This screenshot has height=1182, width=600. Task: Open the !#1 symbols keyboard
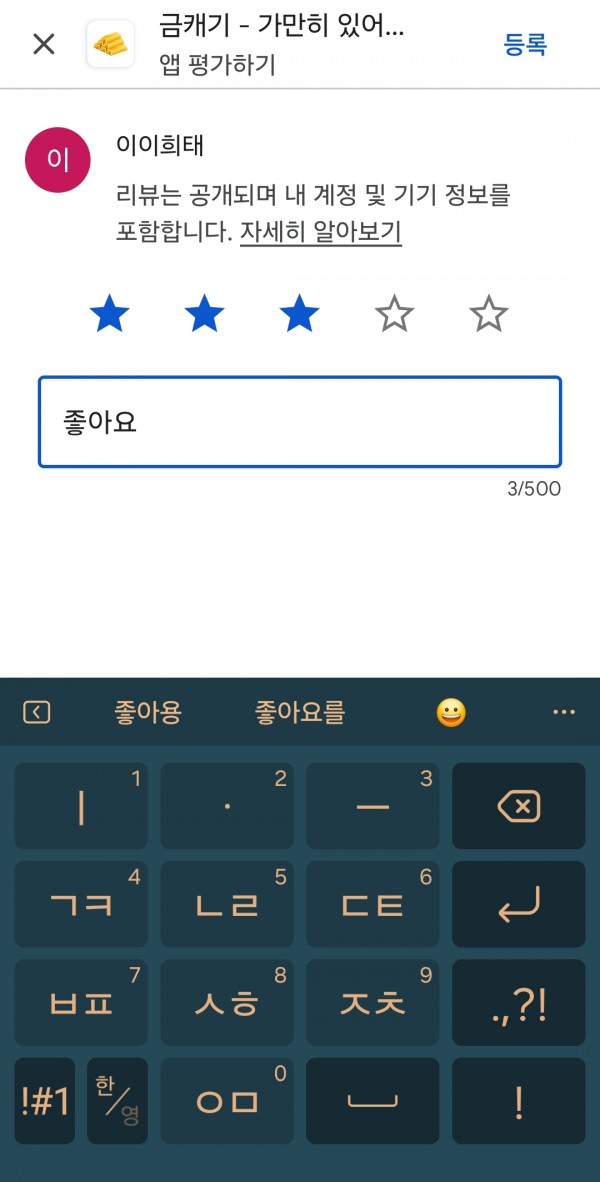pyautogui.click(x=44, y=1101)
